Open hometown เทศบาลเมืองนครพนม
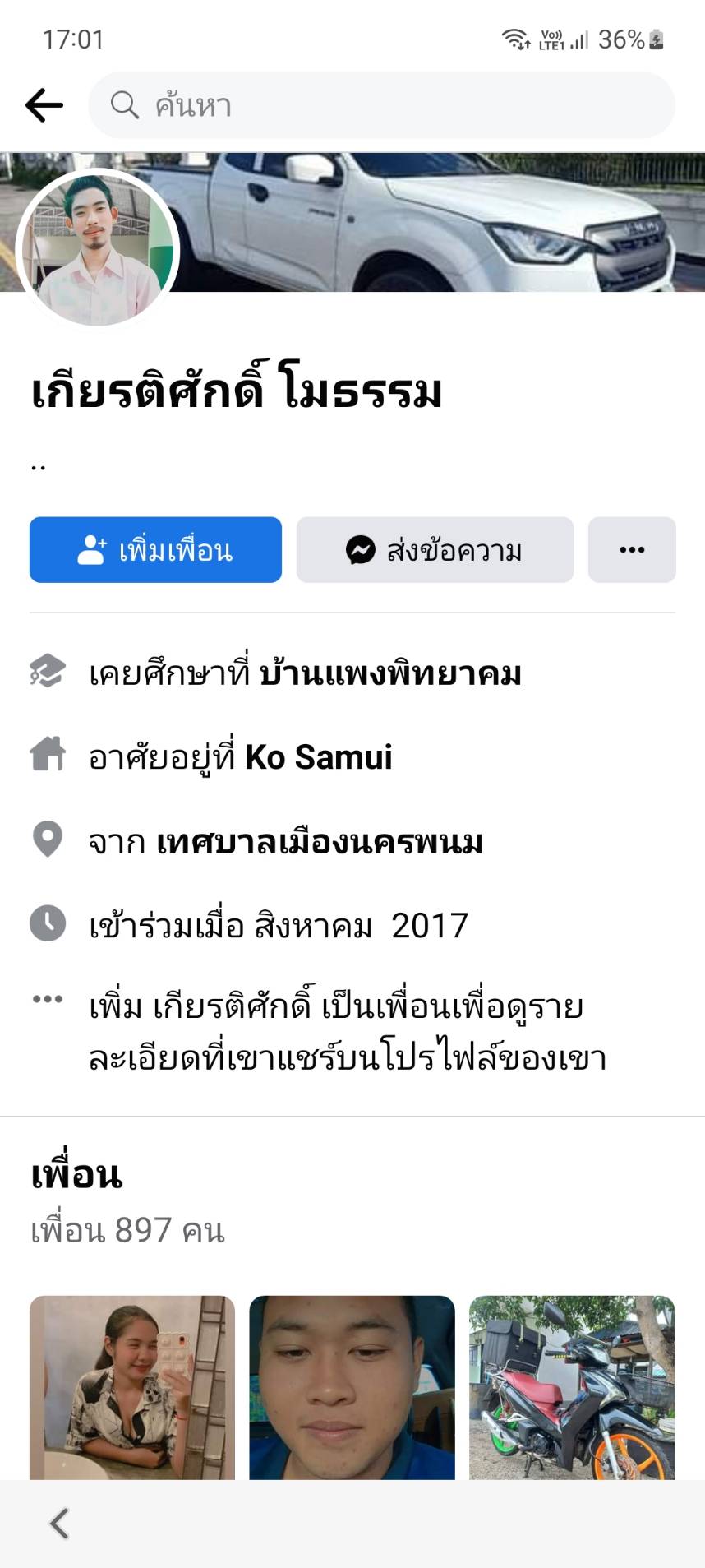This screenshot has height=1568, width=705. pyautogui.click(x=320, y=842)
